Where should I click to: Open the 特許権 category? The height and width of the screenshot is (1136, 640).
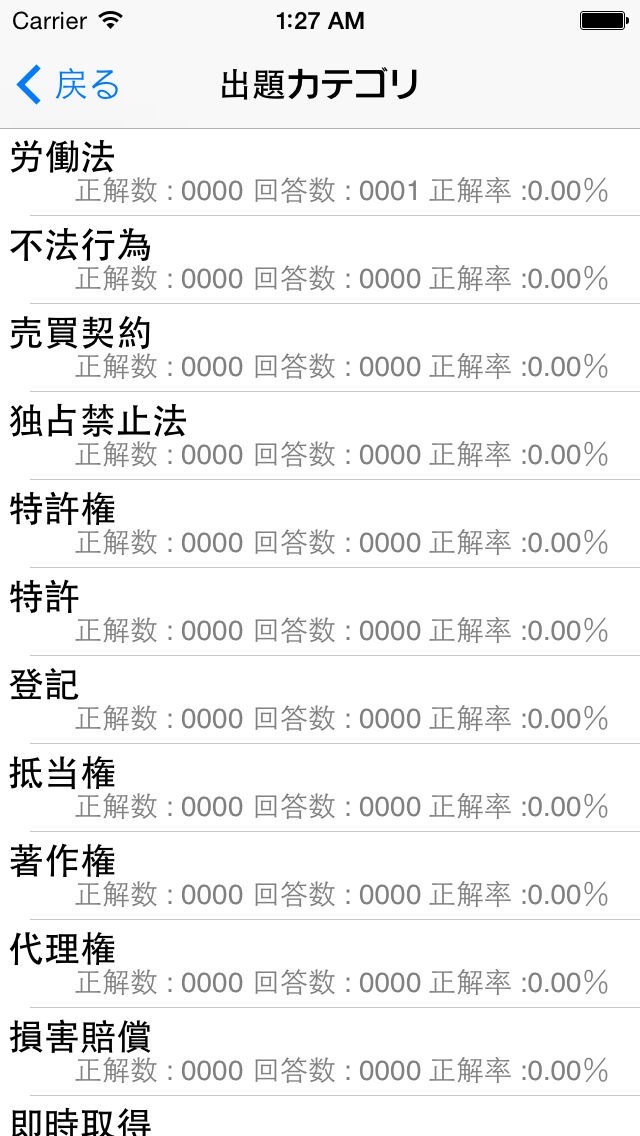(320, 524)
